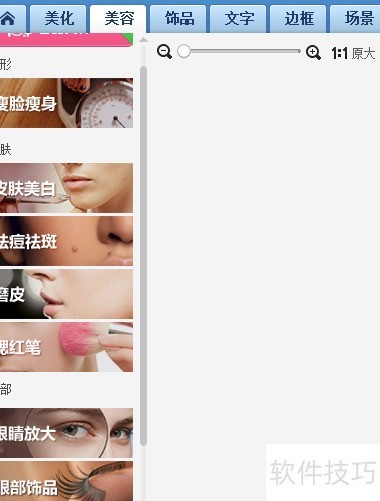
Task: Open the 边框 tab
Action: tap(298, 19)
